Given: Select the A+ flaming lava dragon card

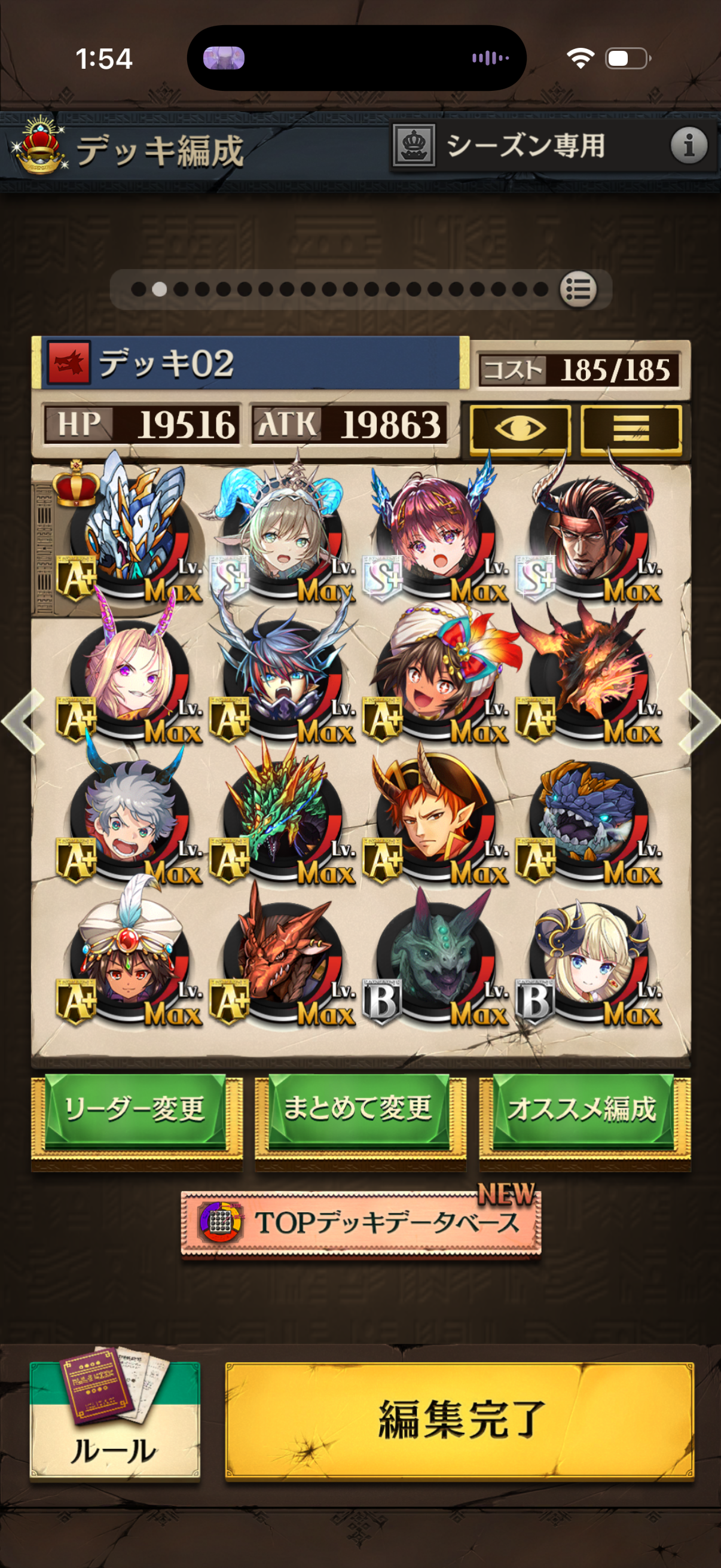Looking at the screenshot, I should [x=588, y=674].
